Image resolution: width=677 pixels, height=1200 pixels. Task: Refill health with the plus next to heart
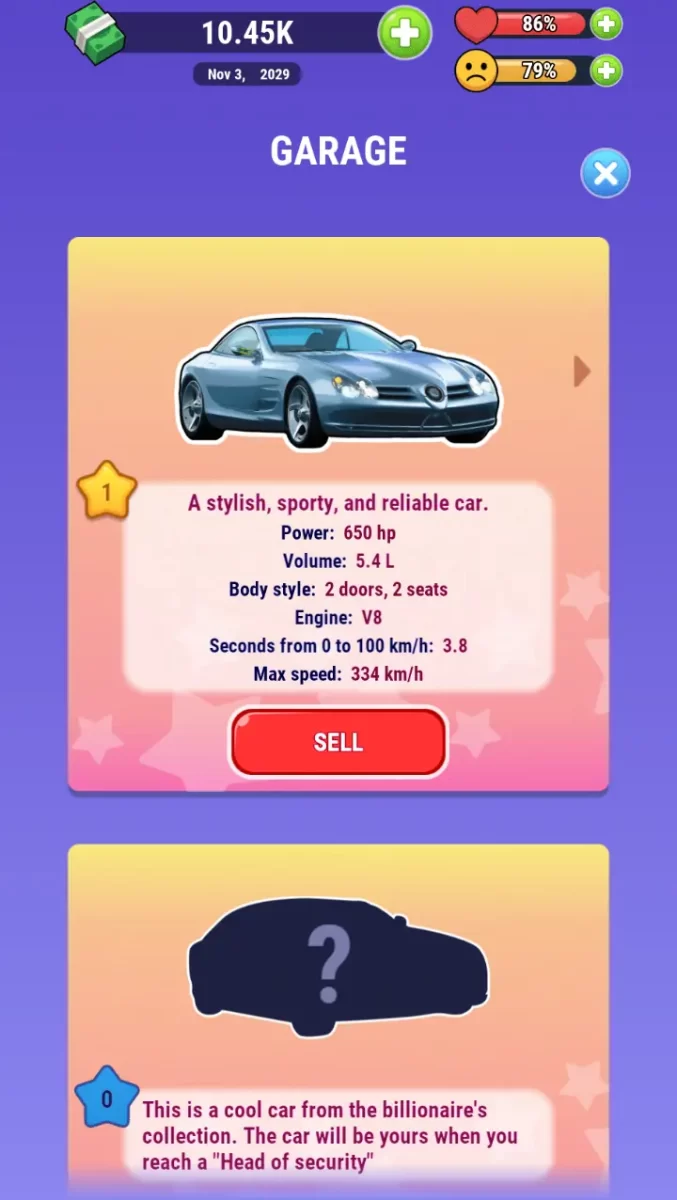[606, 23]
